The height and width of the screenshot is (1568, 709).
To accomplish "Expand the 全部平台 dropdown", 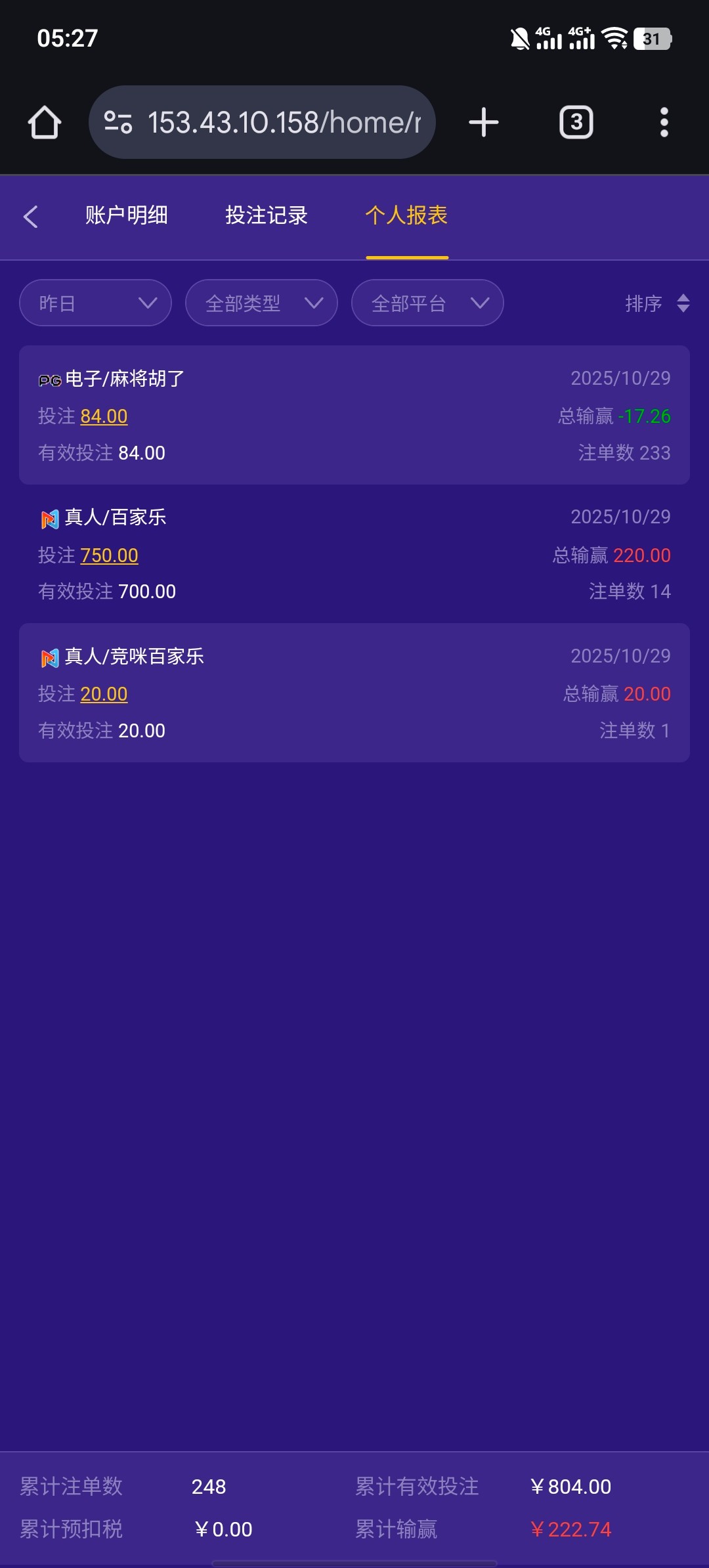I will click(427, 303).
